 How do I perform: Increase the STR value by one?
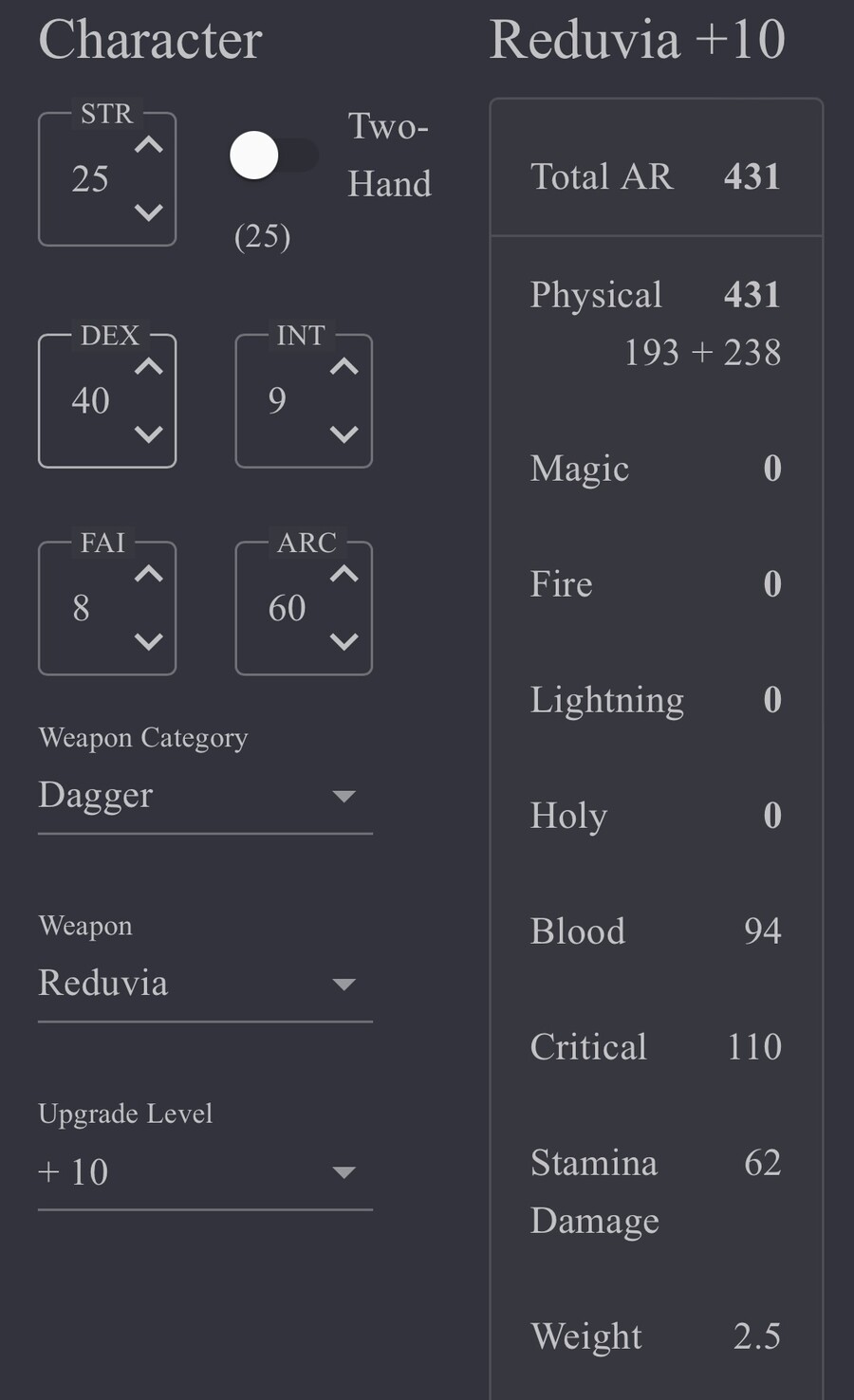pyautogui.click(x=149, y=146)
